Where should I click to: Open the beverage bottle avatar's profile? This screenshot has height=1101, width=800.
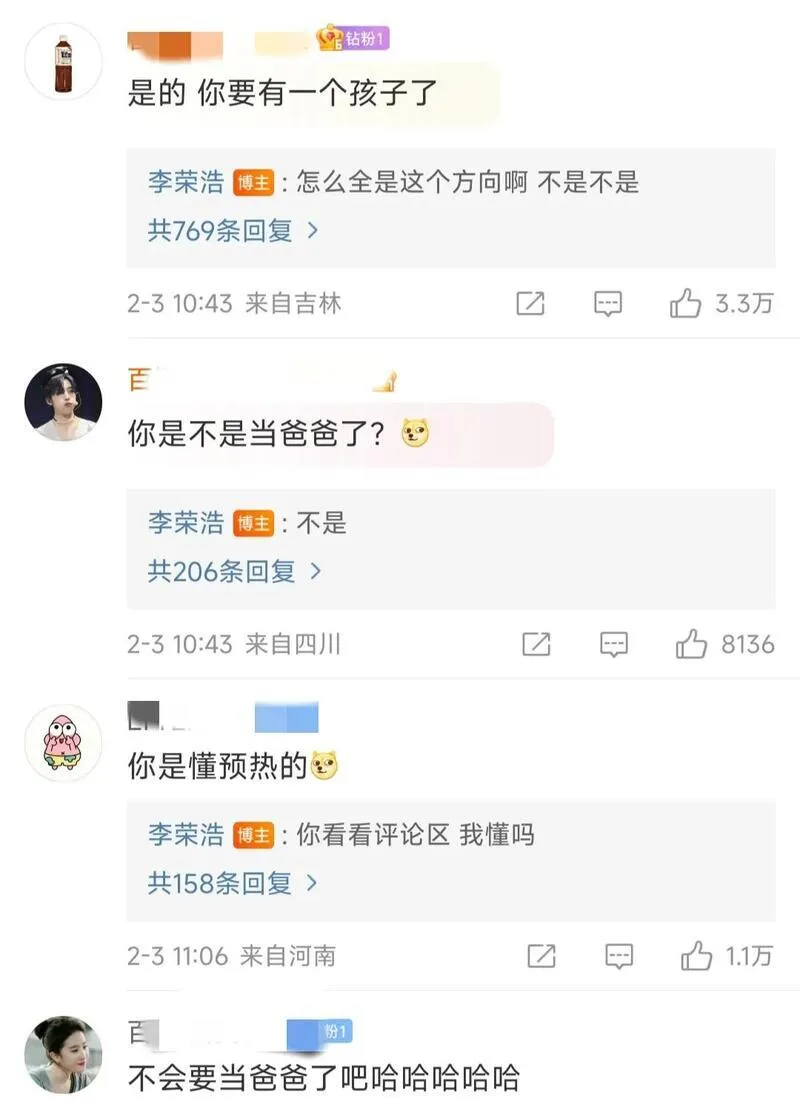[63, 62]
